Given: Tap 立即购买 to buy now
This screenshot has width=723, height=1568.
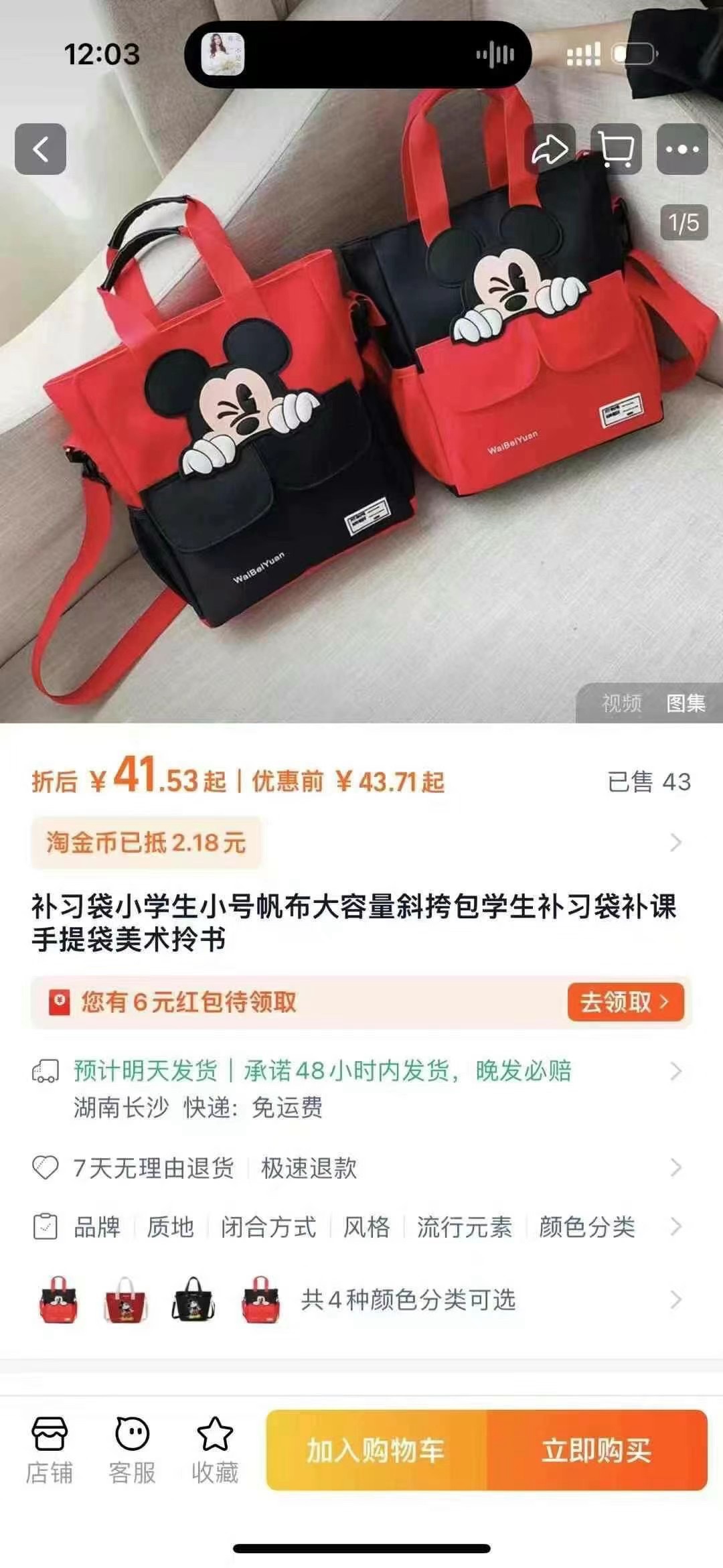Looking at the screenshot, I should pos(596,1450).
